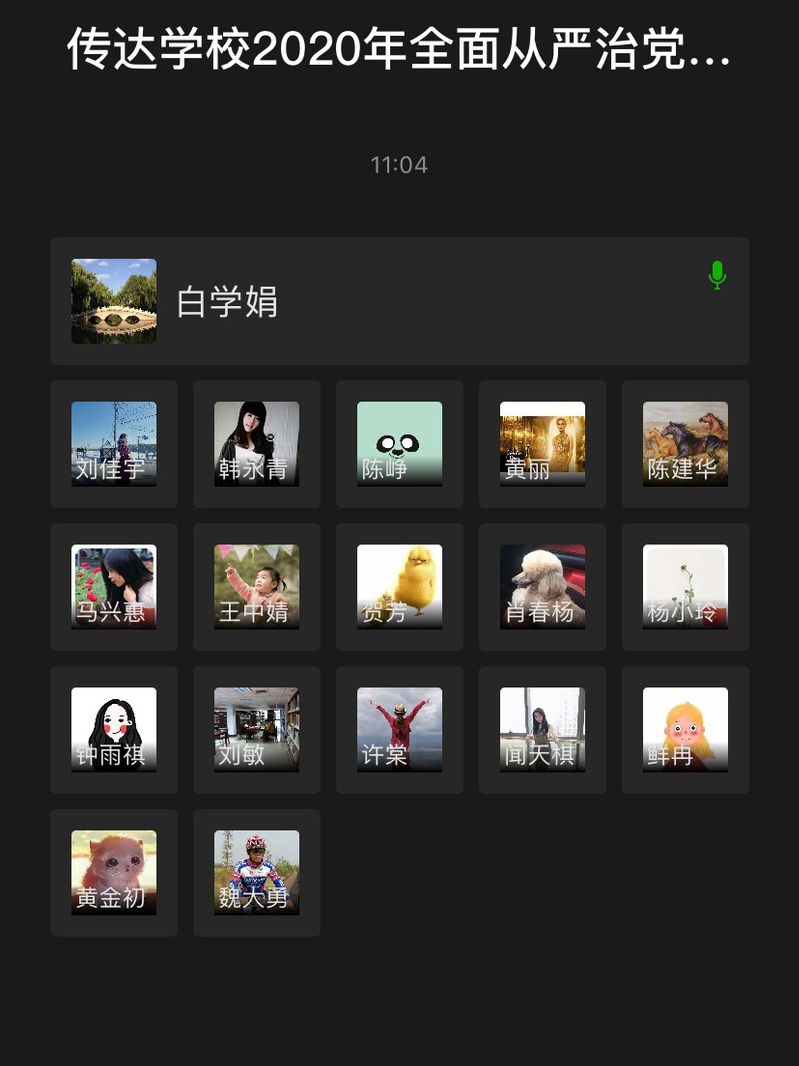This screenshot has height=1066, width=799.
Task: Open 陈建华's horse avatar tile
Action: coord(686,444)
